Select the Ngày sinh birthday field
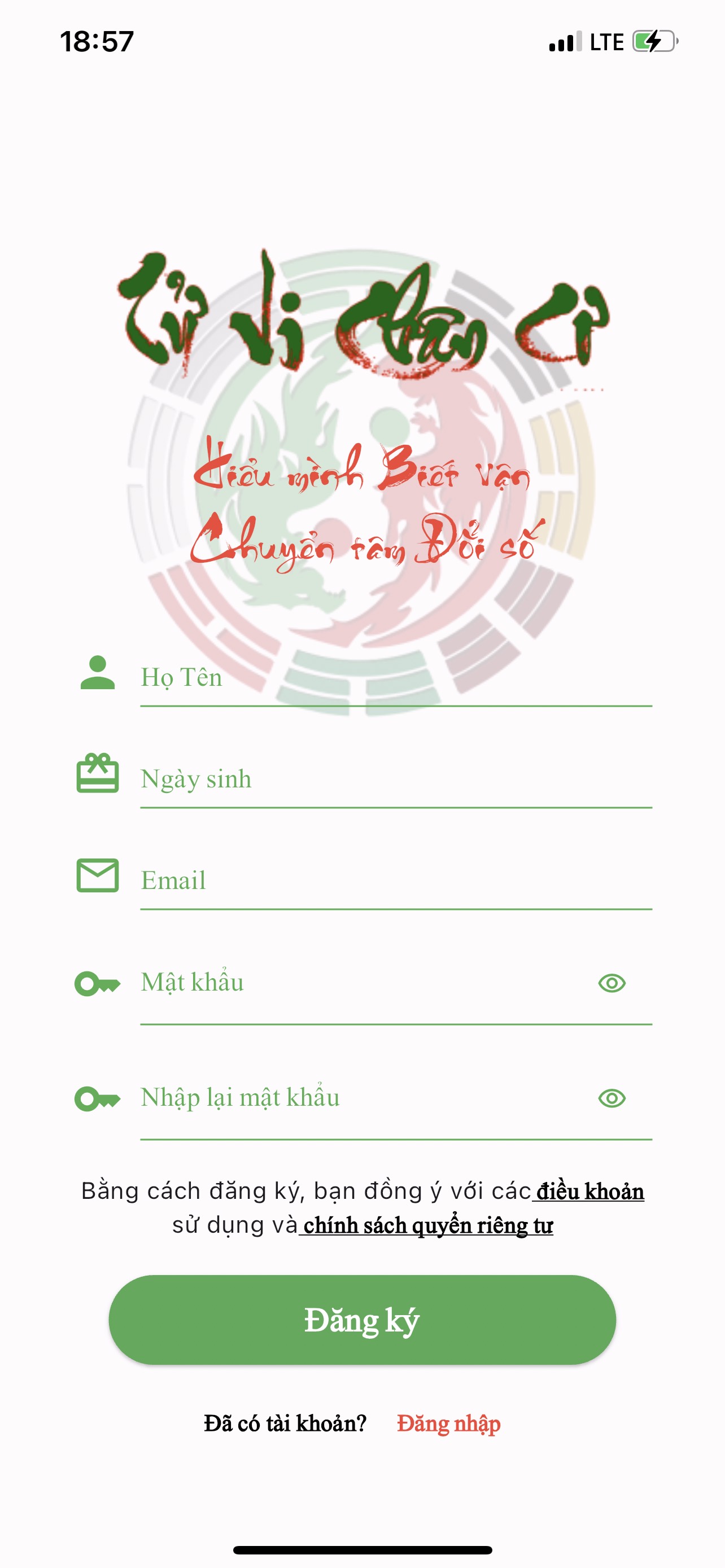This screenshot has height=1568, width=725. (x=396, y=779)
